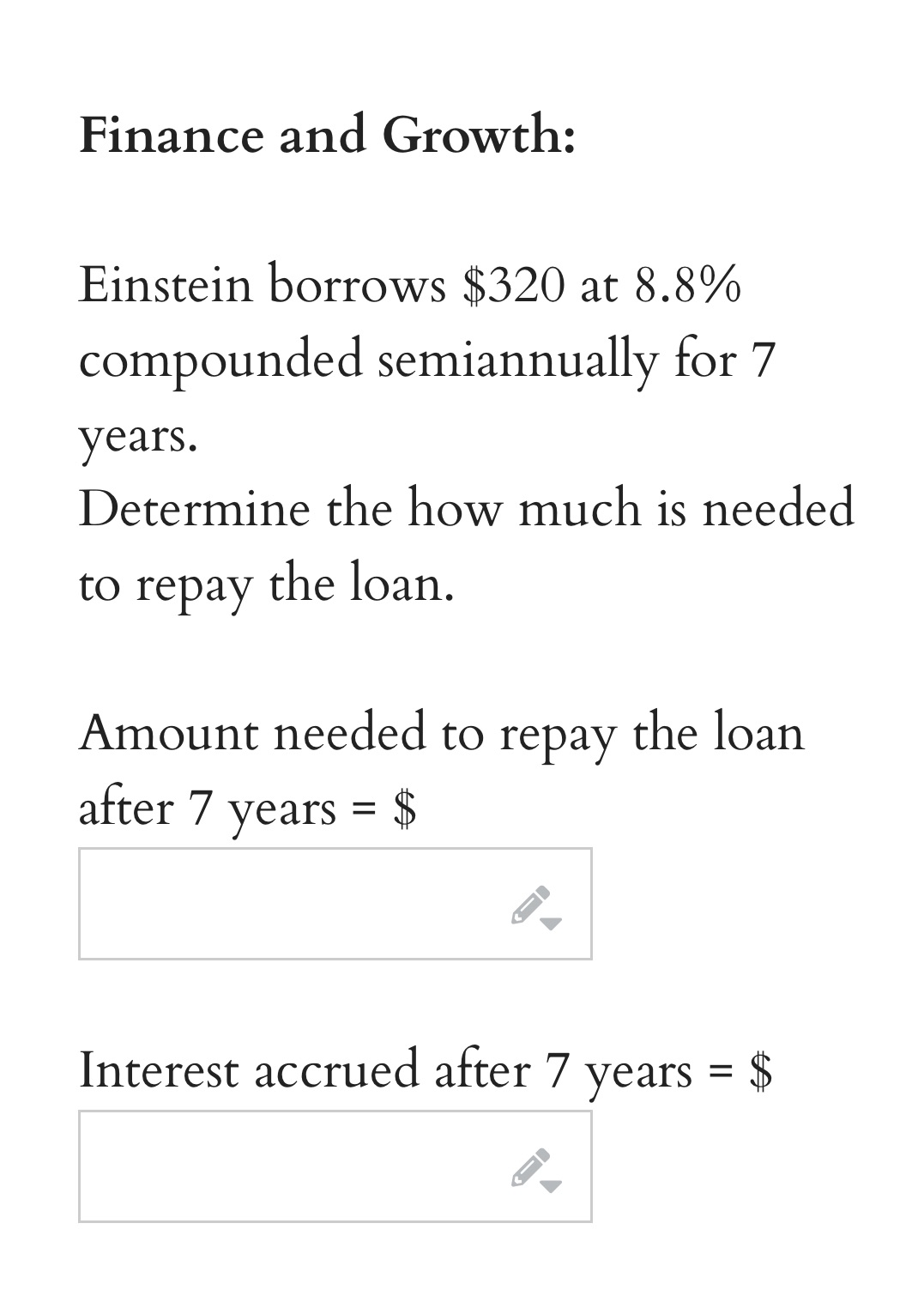Click the dollar sign after 'after 7 years ='

(x=405, y=807)
